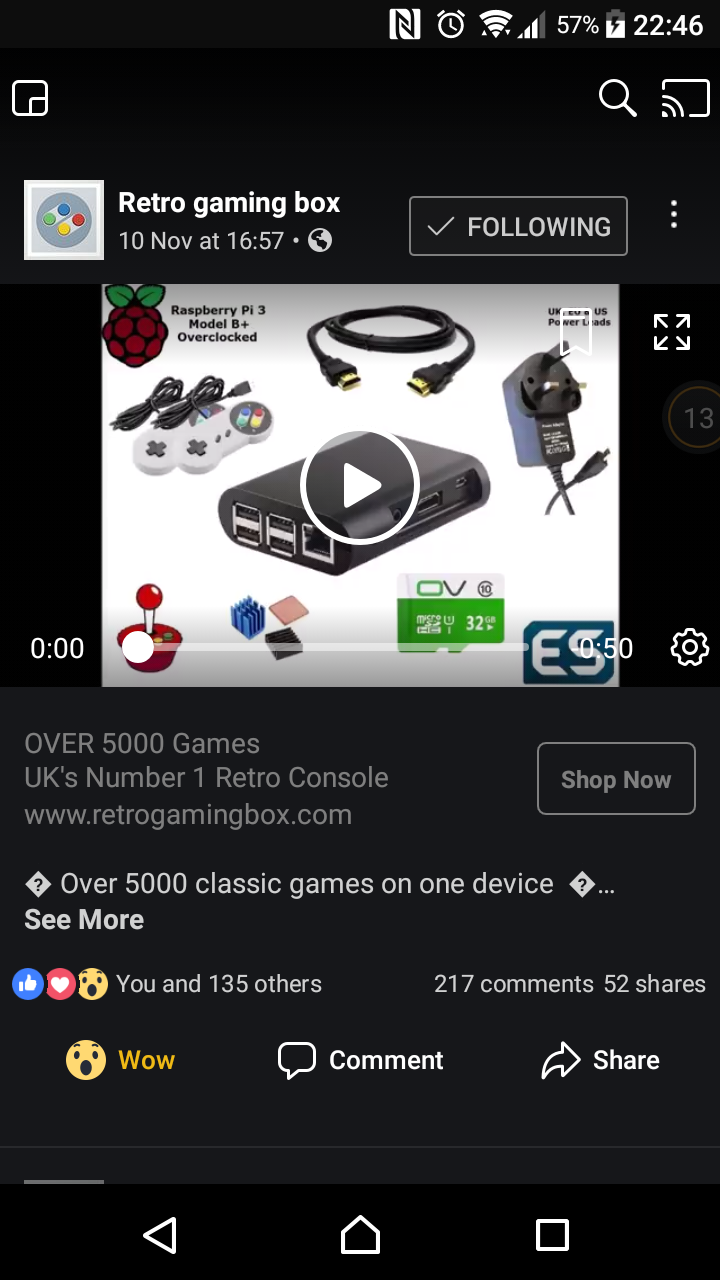Go back with system back button
This screenshot has height=1280, width=720.
(x=160, y=1235)
